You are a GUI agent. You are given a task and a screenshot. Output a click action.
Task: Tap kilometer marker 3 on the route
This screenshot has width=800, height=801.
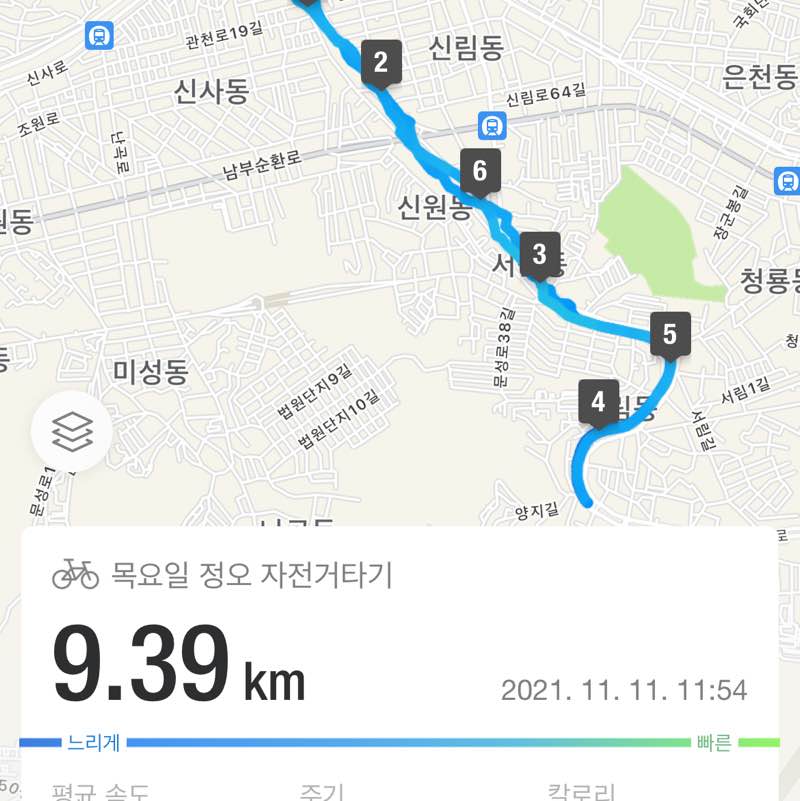(x=538, y=255)
